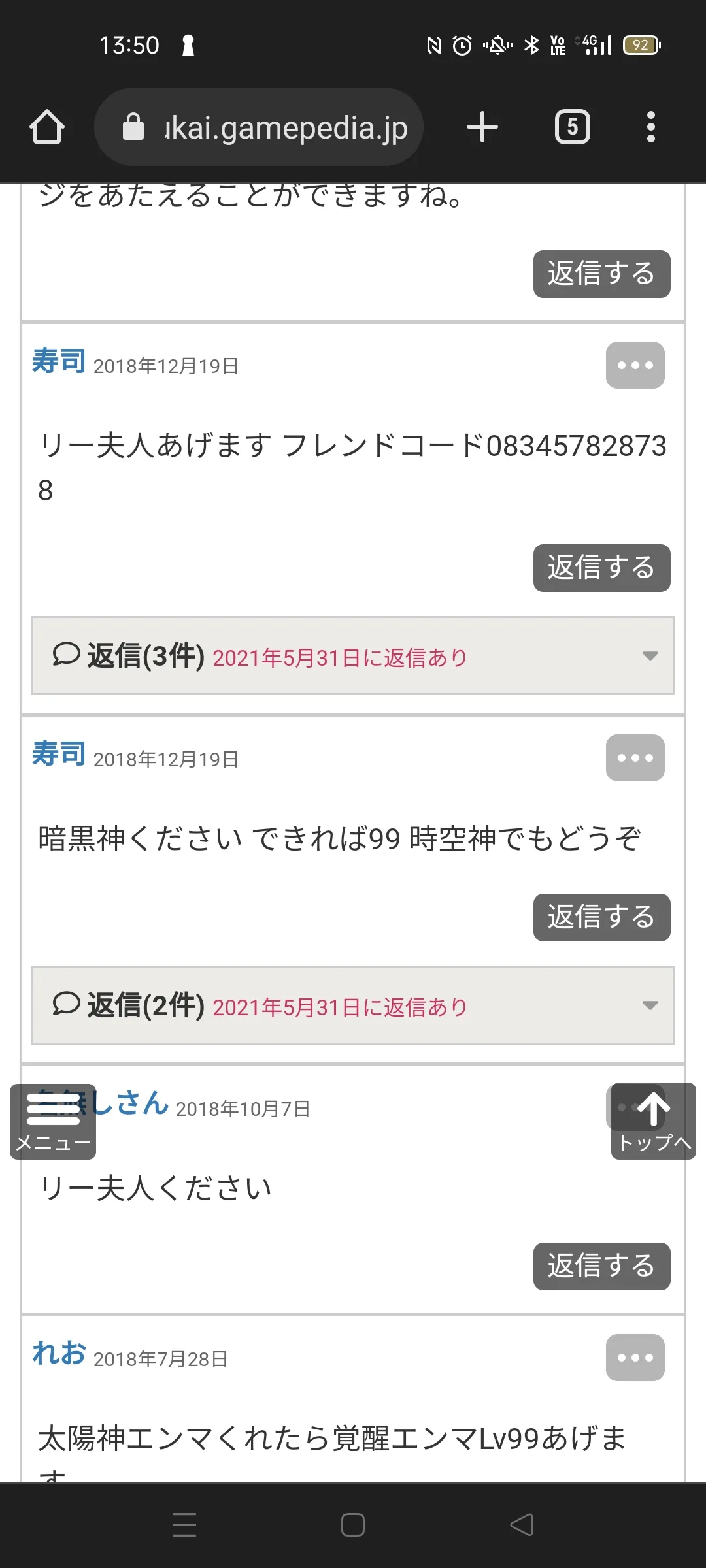Reply to the 暗黒神ください comment

602,917
